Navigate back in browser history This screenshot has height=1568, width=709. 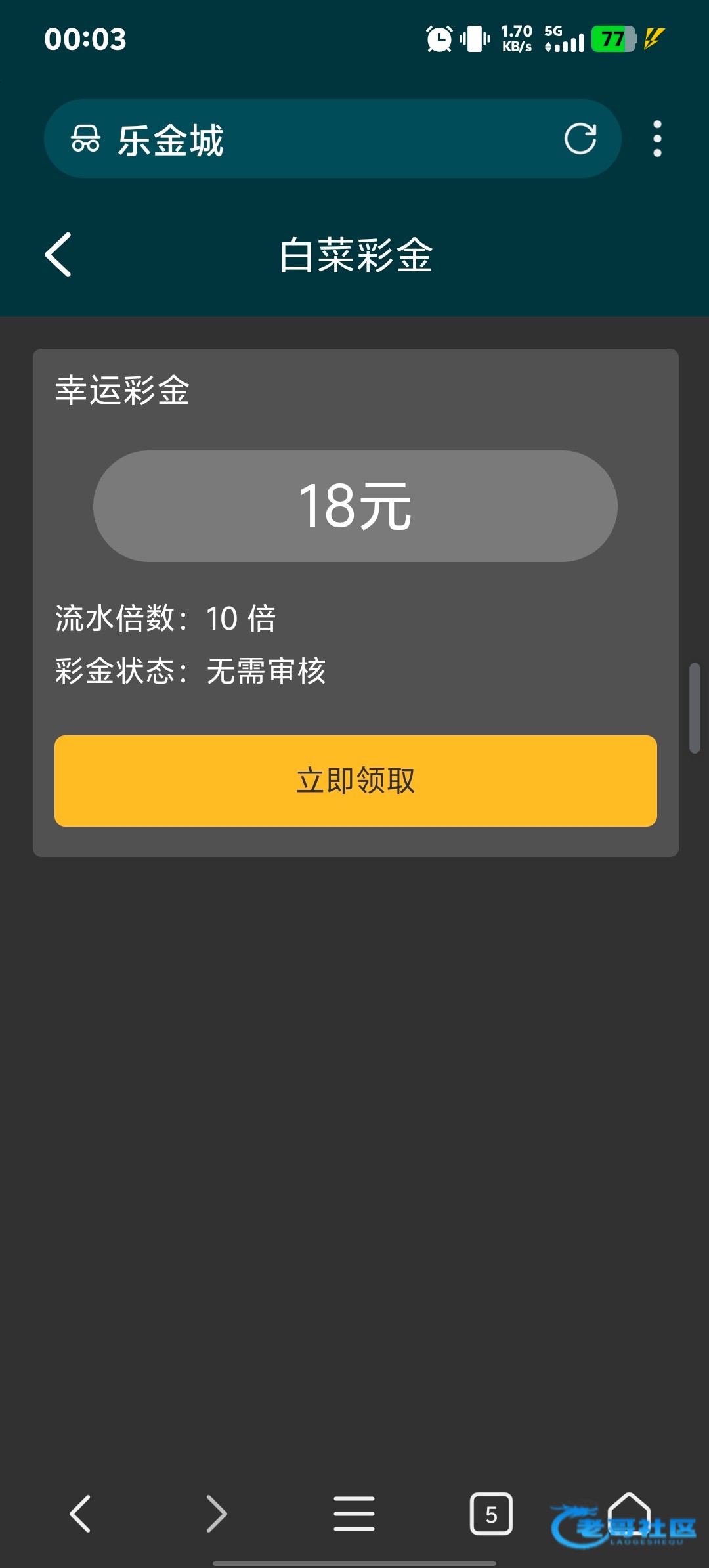(80, 1514)
